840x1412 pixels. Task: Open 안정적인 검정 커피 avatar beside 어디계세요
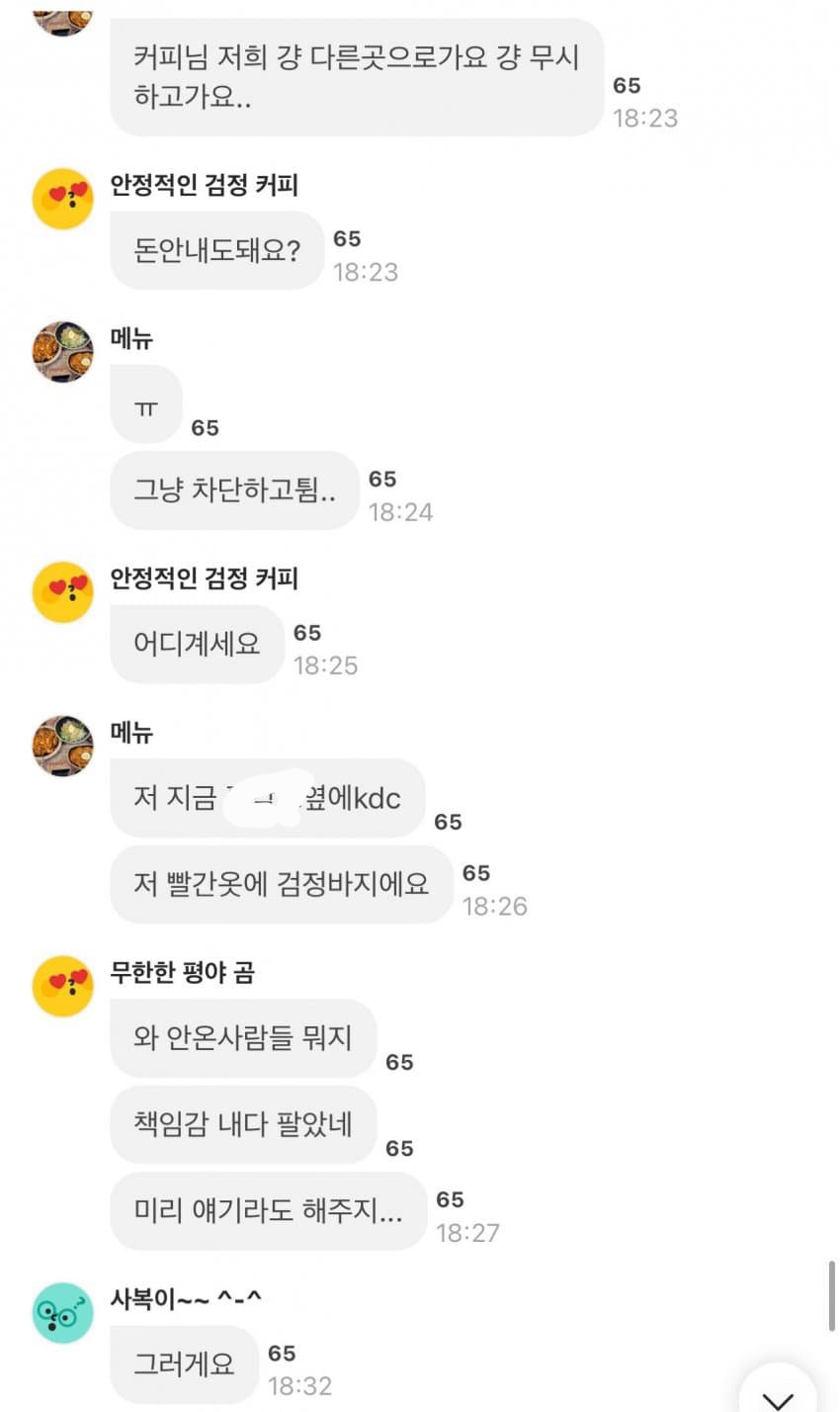pyautogui.click(x=63, y=592)
